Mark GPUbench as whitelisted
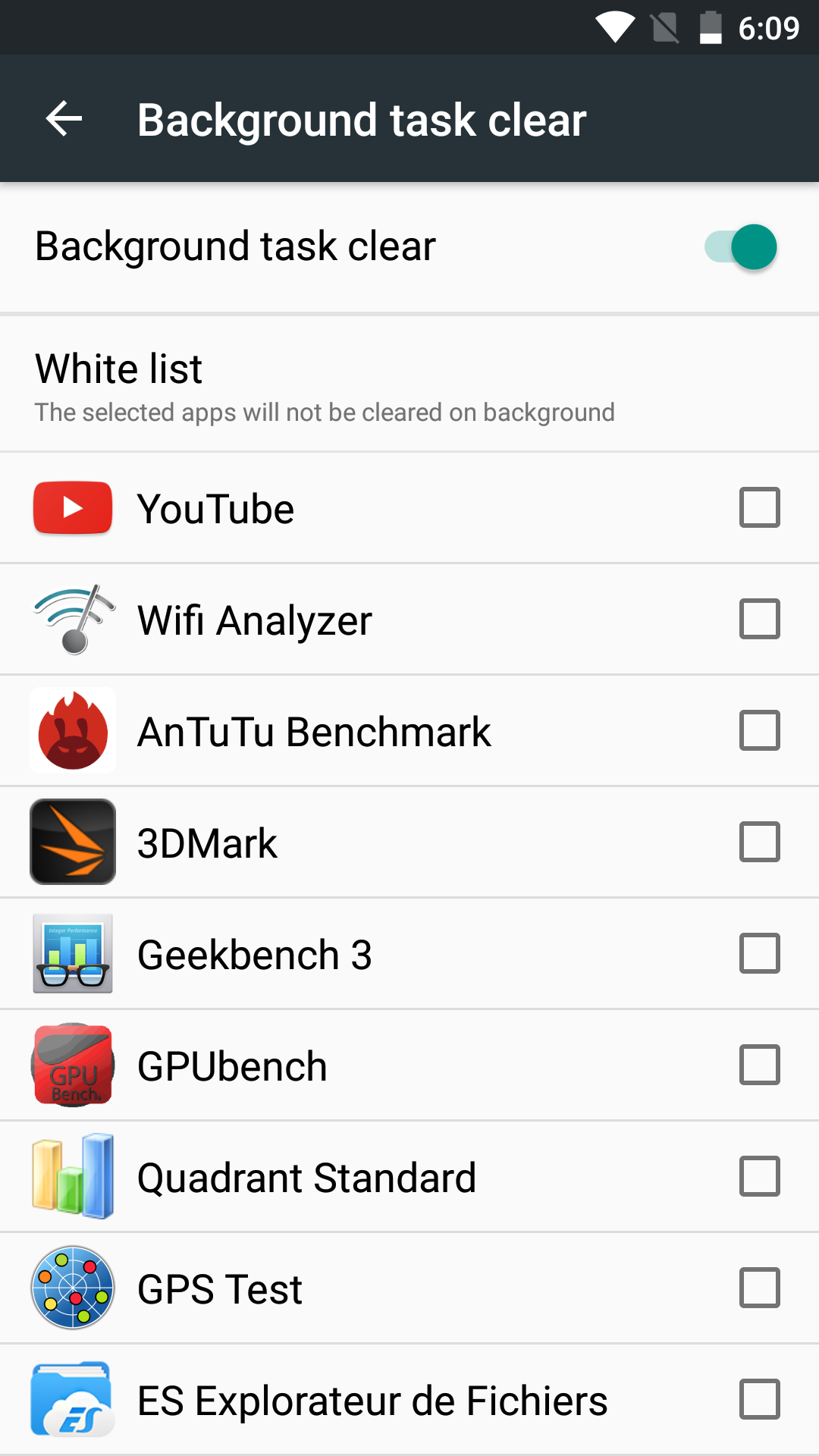 pos(759,1065)
